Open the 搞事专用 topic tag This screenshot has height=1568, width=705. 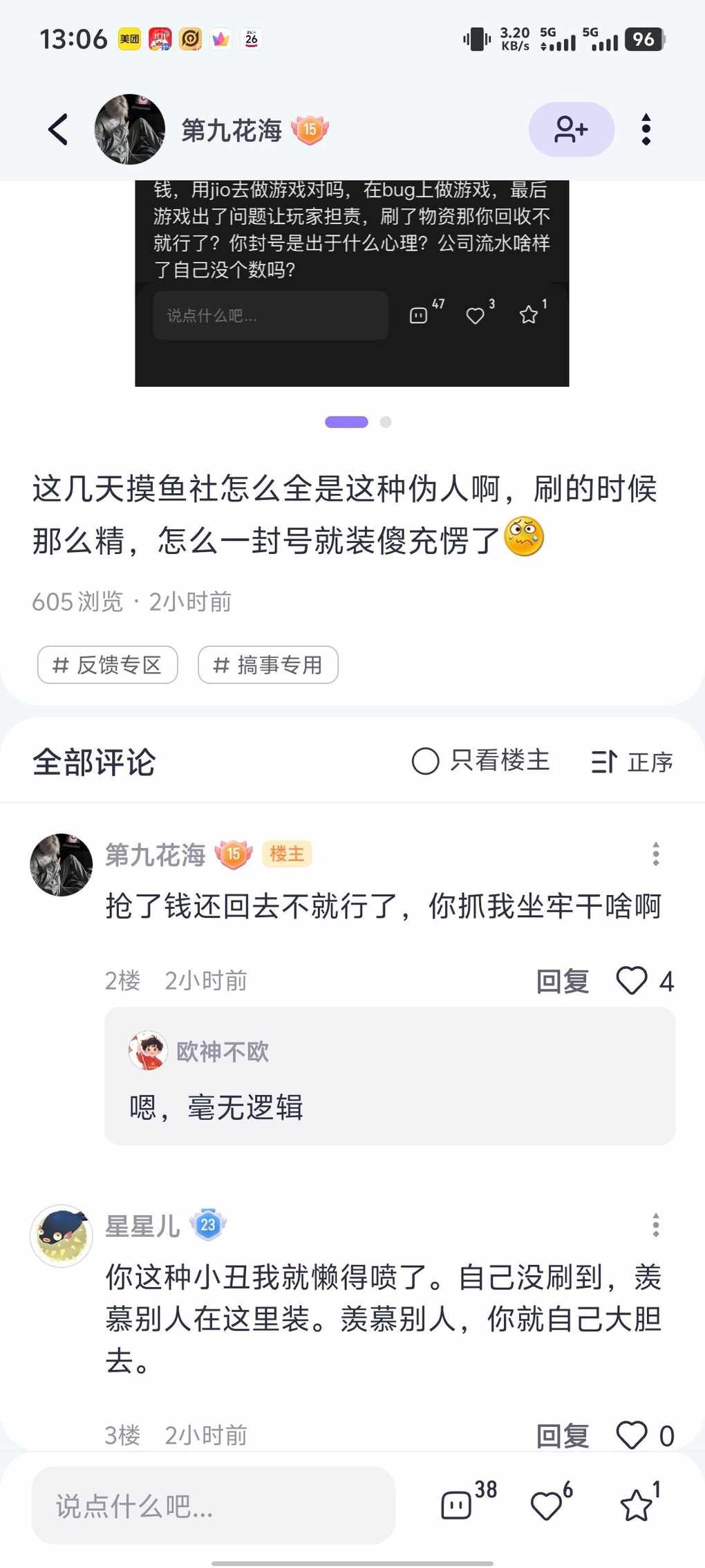[x=268, y=665]
